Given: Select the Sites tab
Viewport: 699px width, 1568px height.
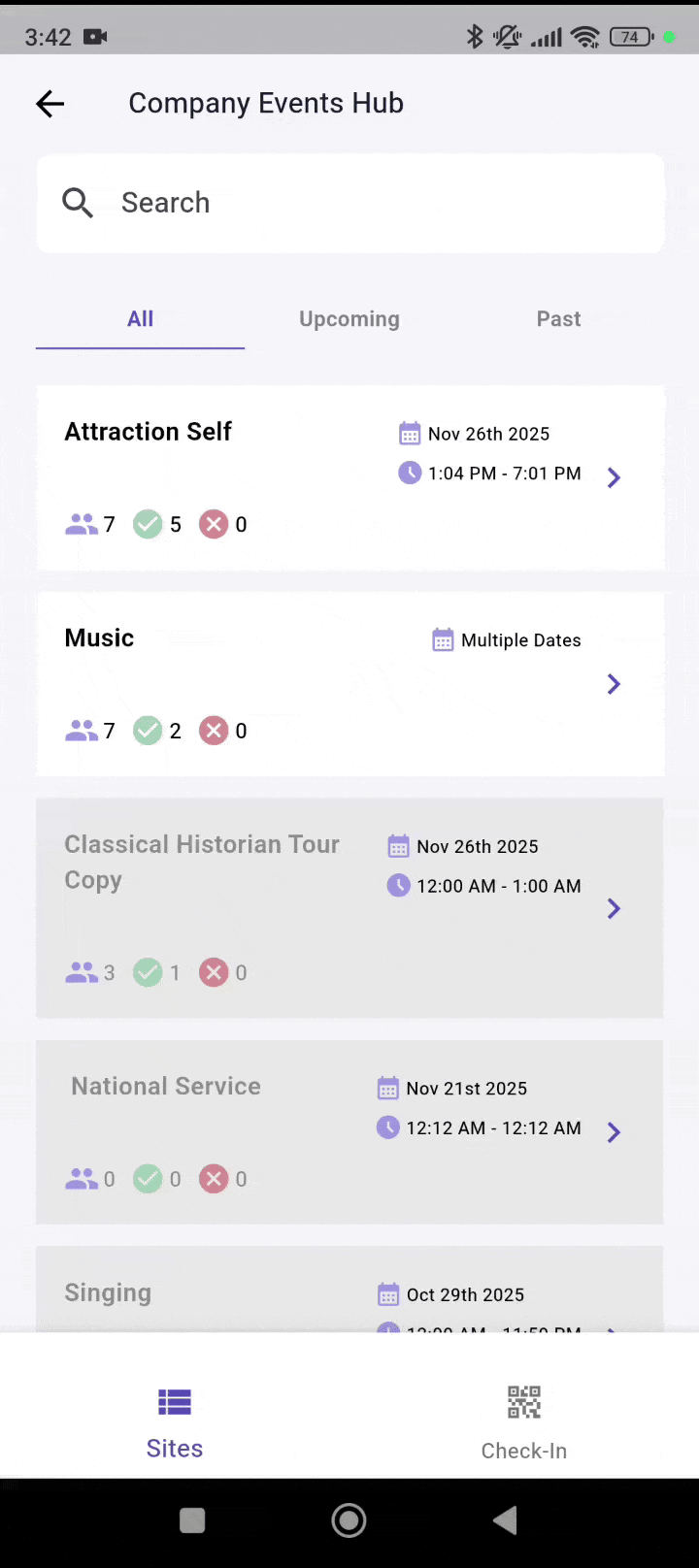Looking at the screenshot, I should coord(175,1422).
